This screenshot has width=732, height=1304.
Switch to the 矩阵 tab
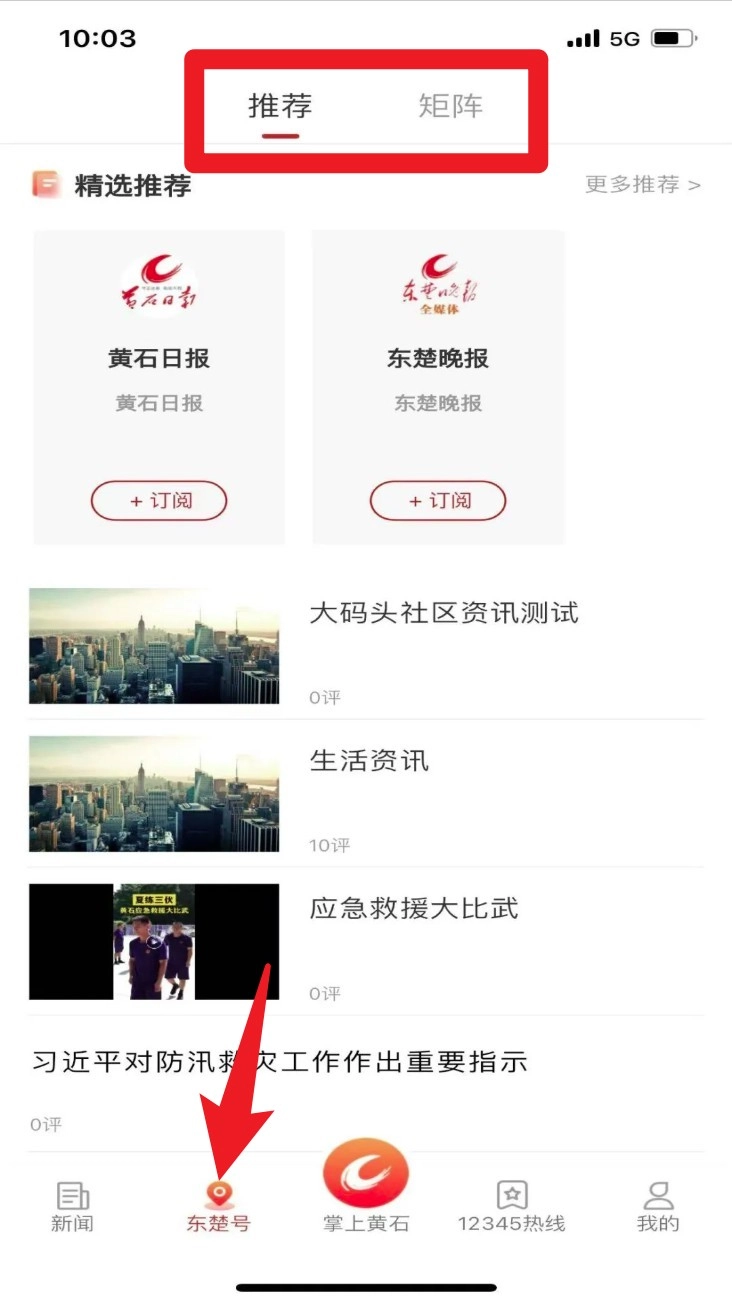pyautogui.click(x=450, y=106)
